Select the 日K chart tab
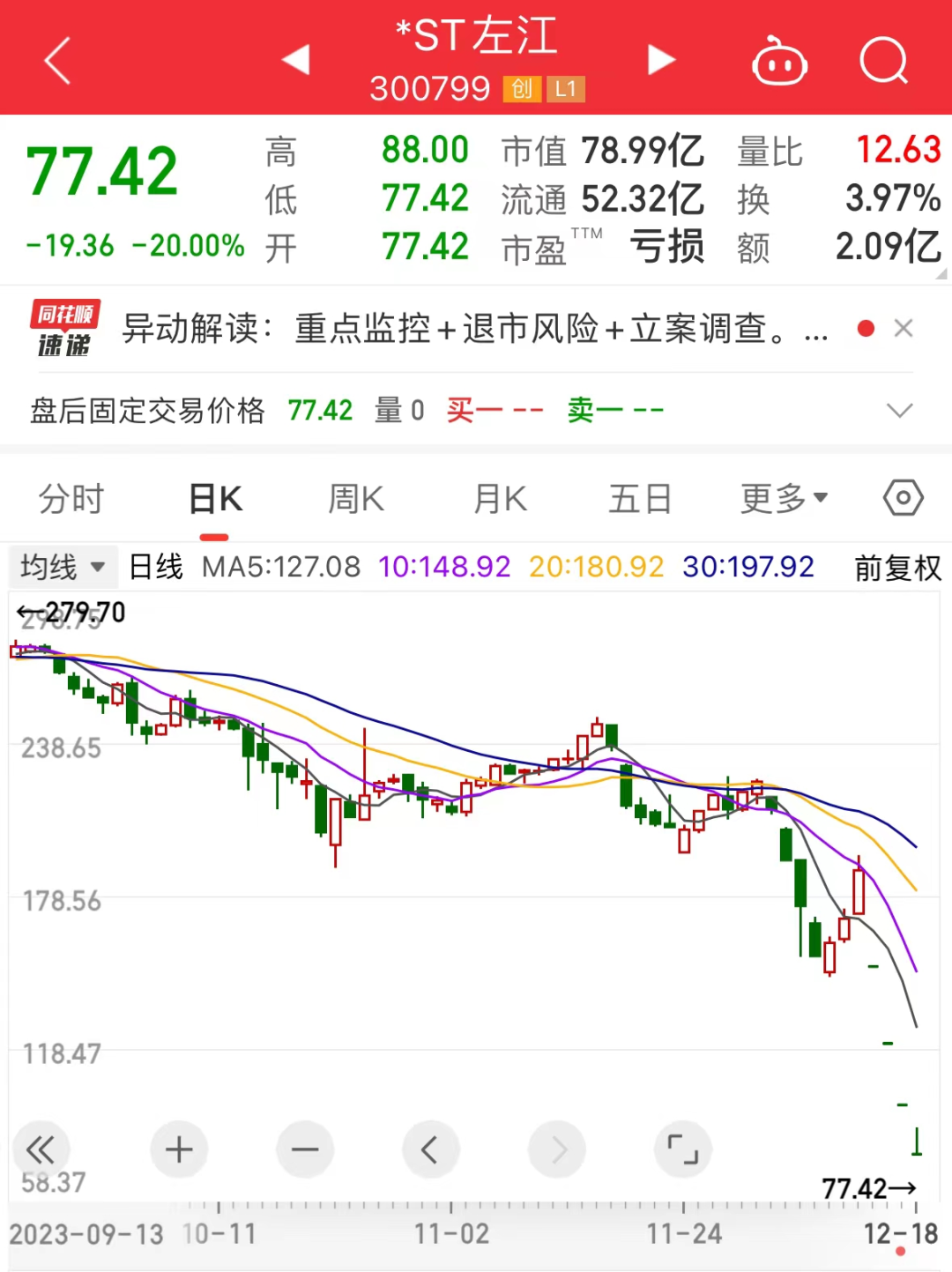The height and width of the screenshot is (1272, 952). pyautogui.click(x=215, y=499)
